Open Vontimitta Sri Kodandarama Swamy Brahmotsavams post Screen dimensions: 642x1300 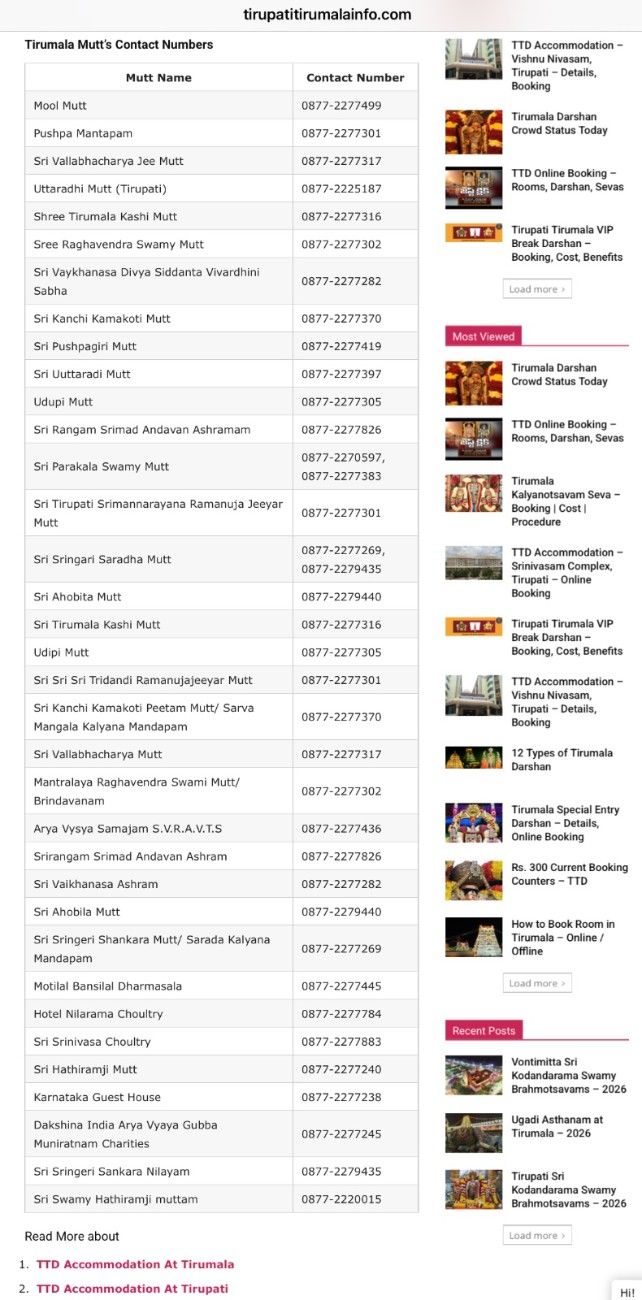click(569, 1075)
